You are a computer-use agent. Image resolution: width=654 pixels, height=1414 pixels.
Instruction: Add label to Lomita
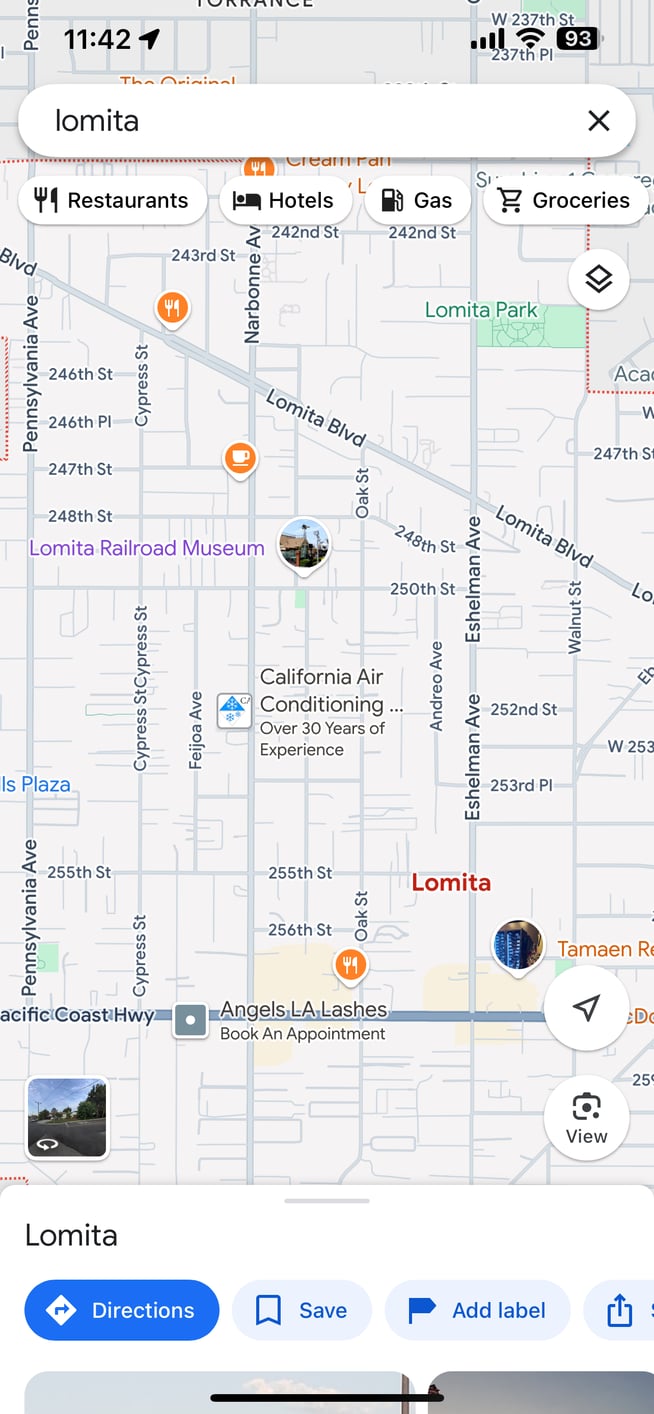click(x=477, y=1310)
